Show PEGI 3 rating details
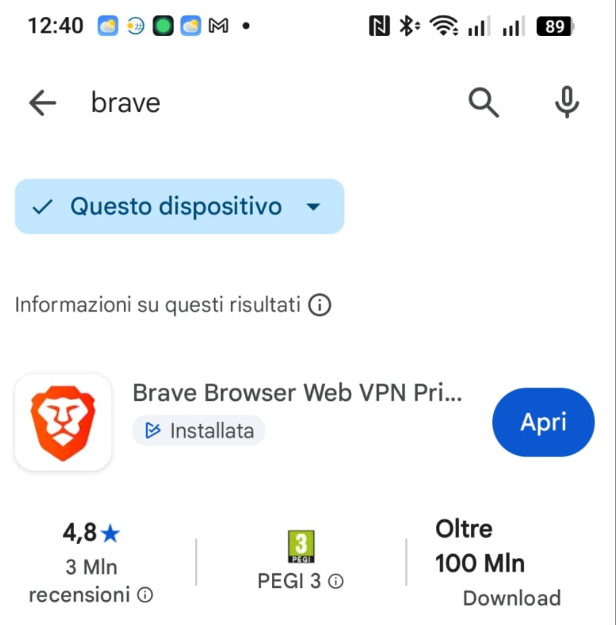The height and width of the screenshot is (625, 616). (x=336, y=581)
